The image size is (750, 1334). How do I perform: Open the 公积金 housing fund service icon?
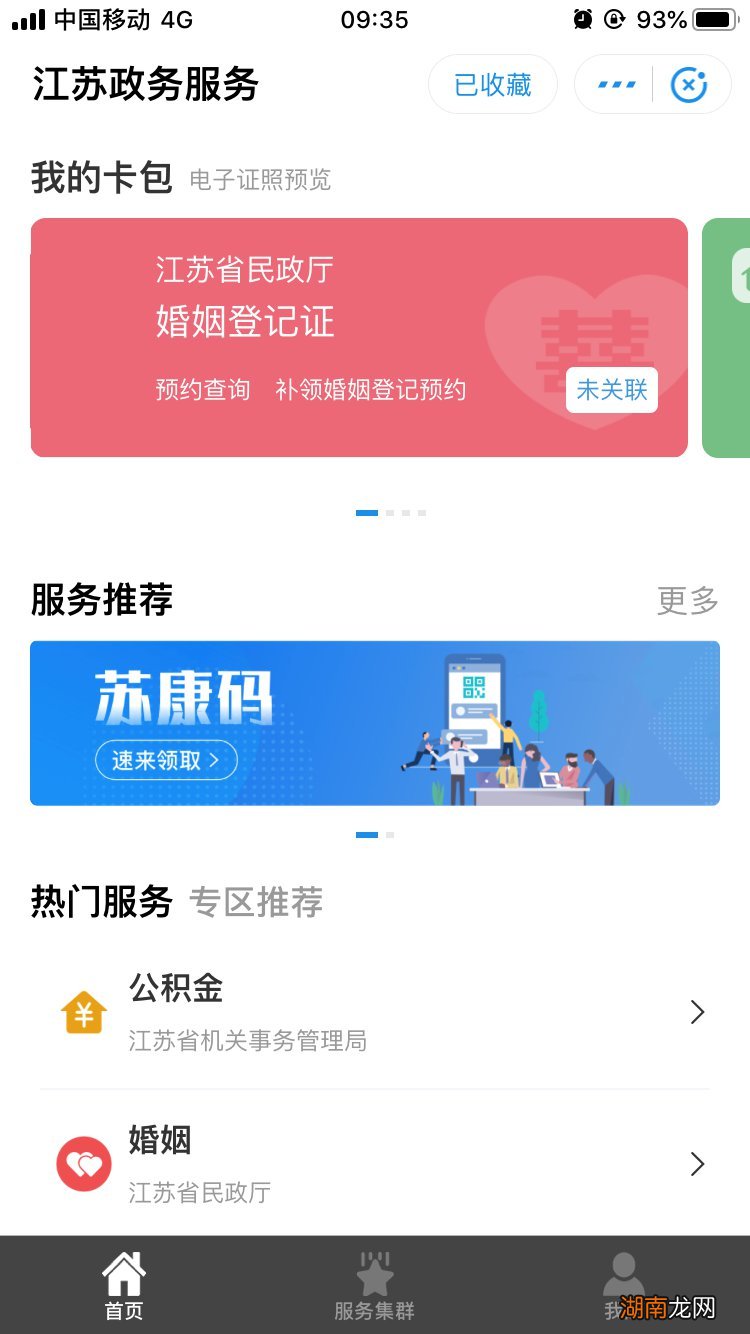(83, 1012)
